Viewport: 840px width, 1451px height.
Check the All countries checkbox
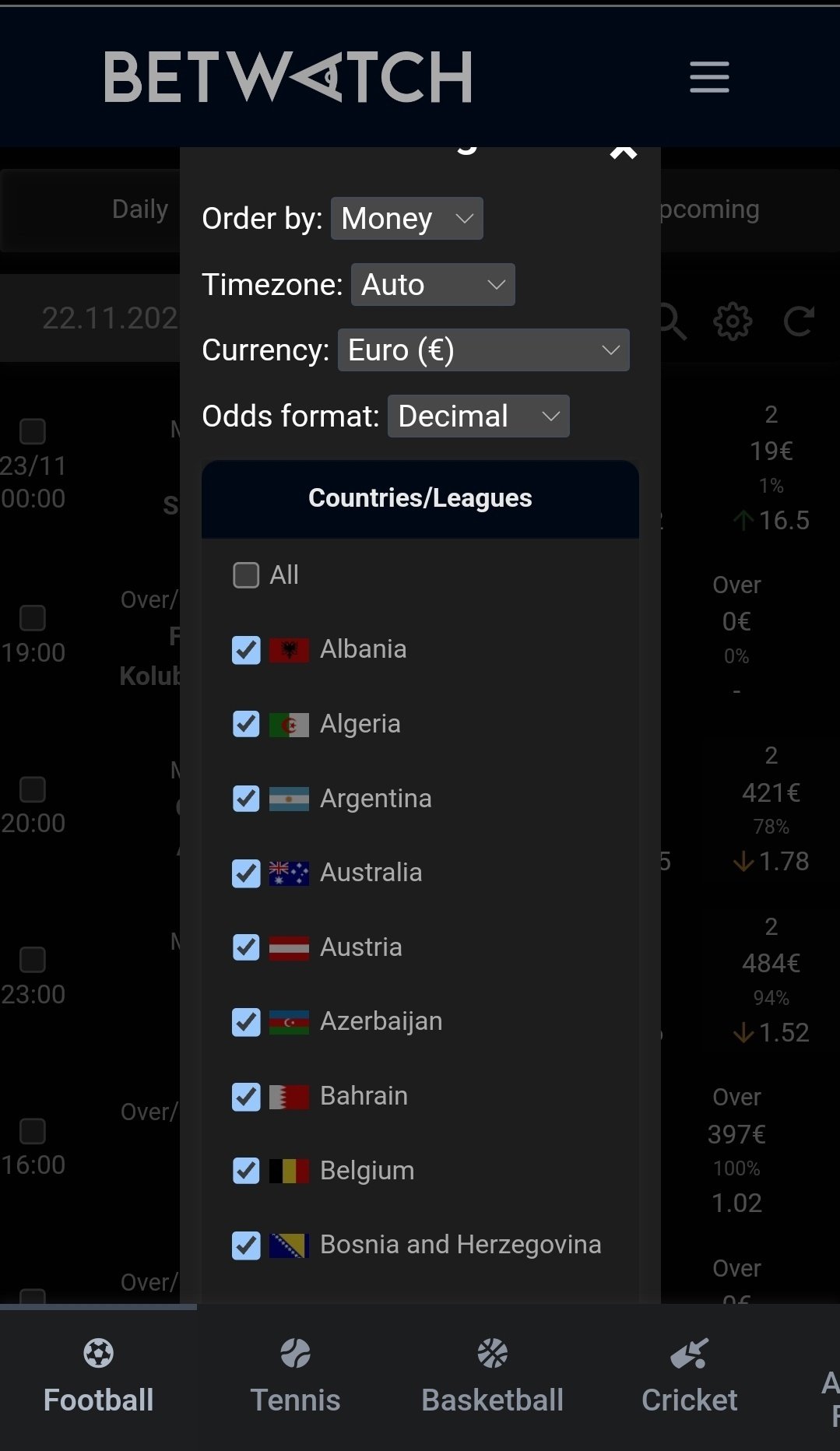tap(246, 575)
